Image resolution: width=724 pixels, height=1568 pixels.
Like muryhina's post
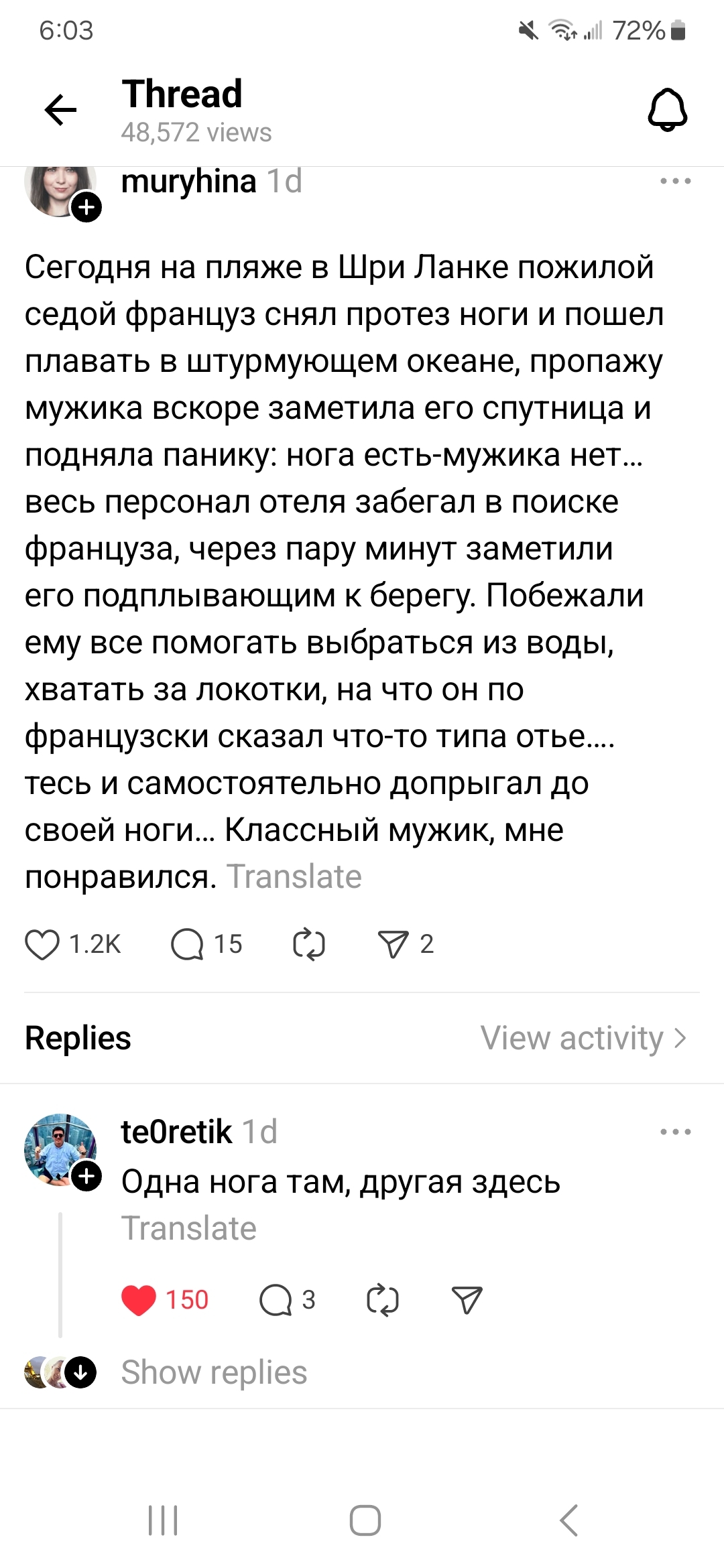[43, 945]
